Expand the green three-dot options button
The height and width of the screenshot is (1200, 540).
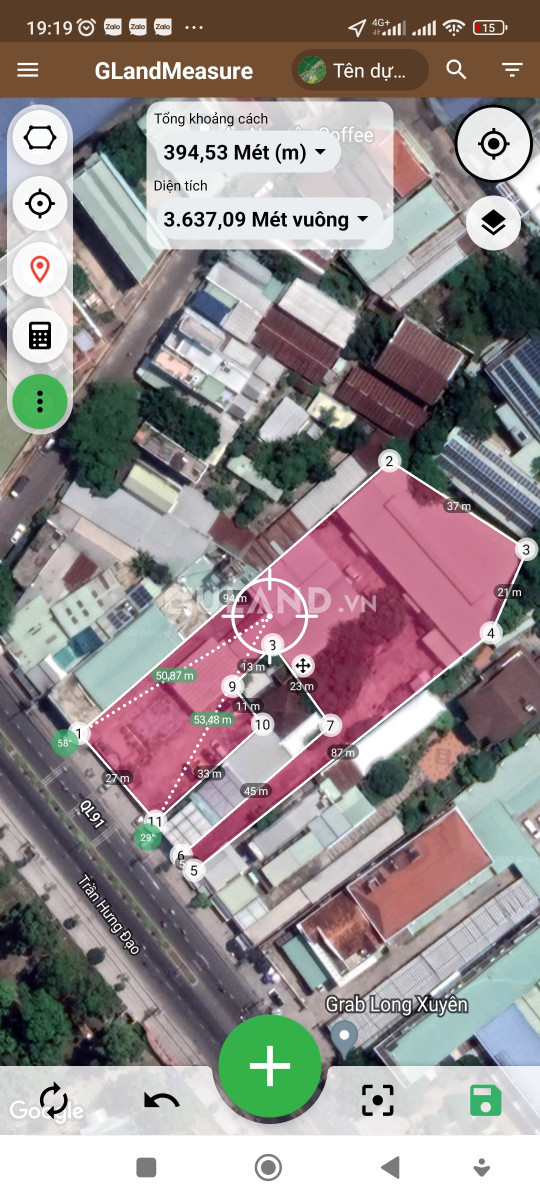pyautogui.click(x=40, y=401)
